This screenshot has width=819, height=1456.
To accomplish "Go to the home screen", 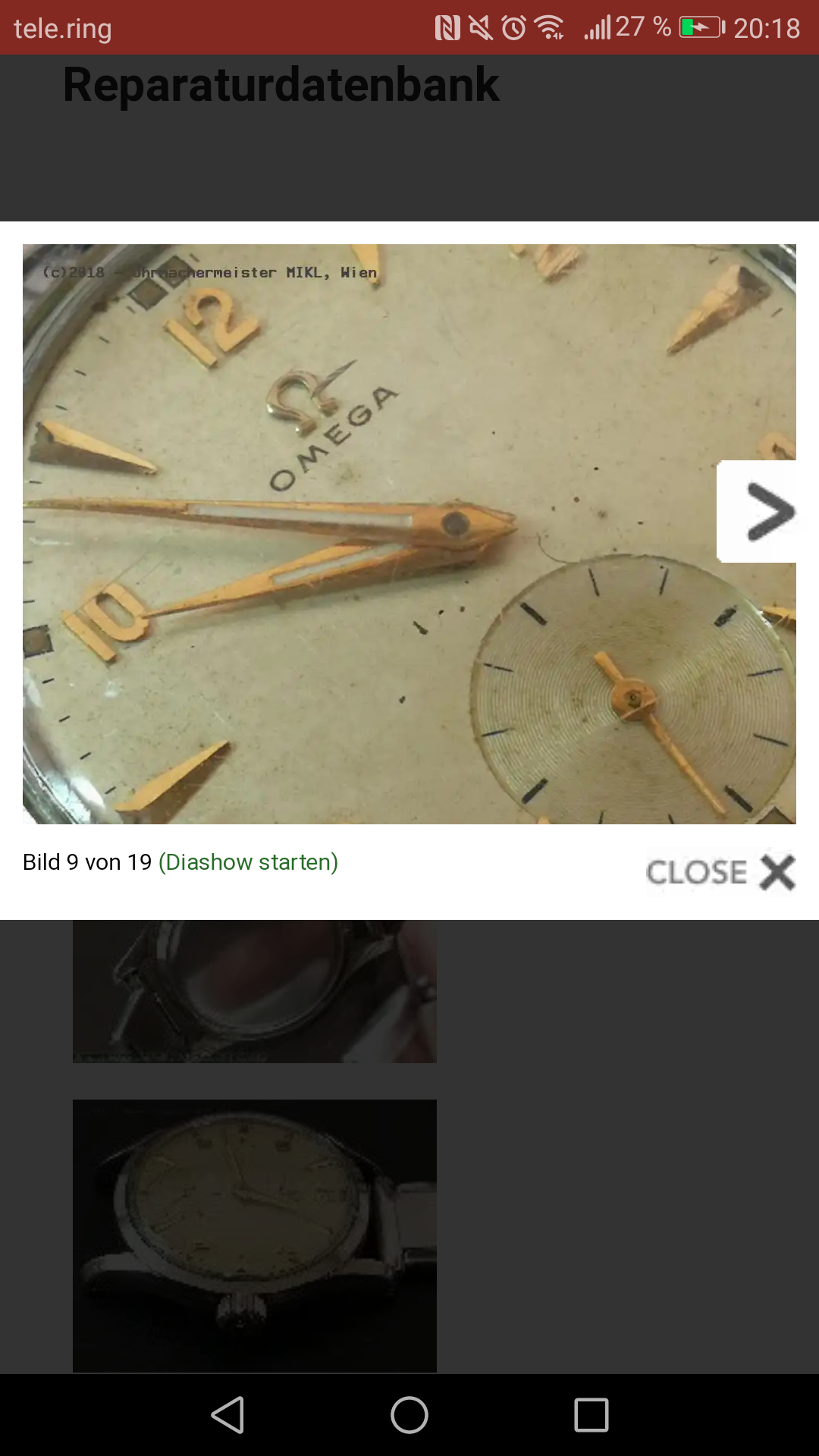I will click(x=409, y=1415).
